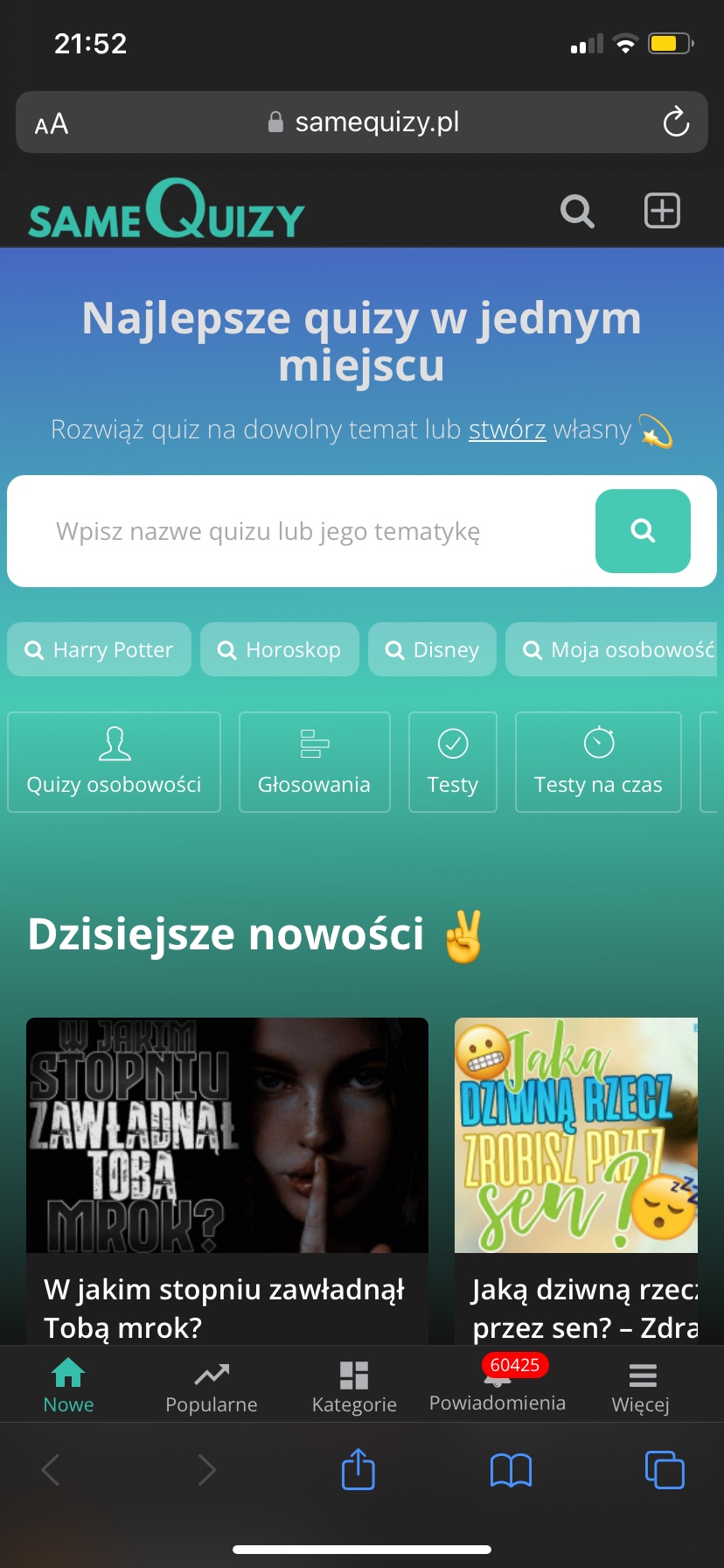
Task: Open Powiadomienia notifications tab
Action: (498, 1386)
